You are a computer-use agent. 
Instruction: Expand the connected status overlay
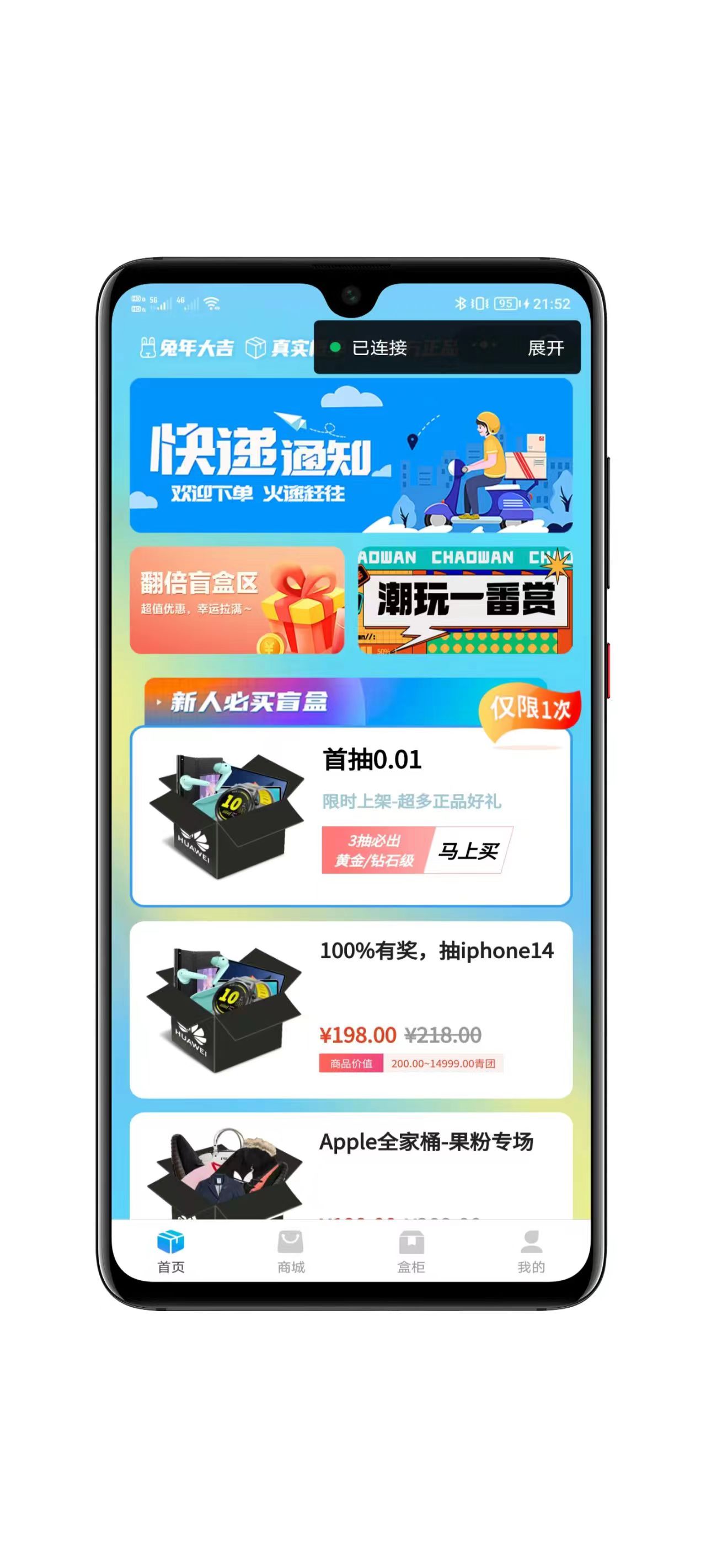coord(545,347)
